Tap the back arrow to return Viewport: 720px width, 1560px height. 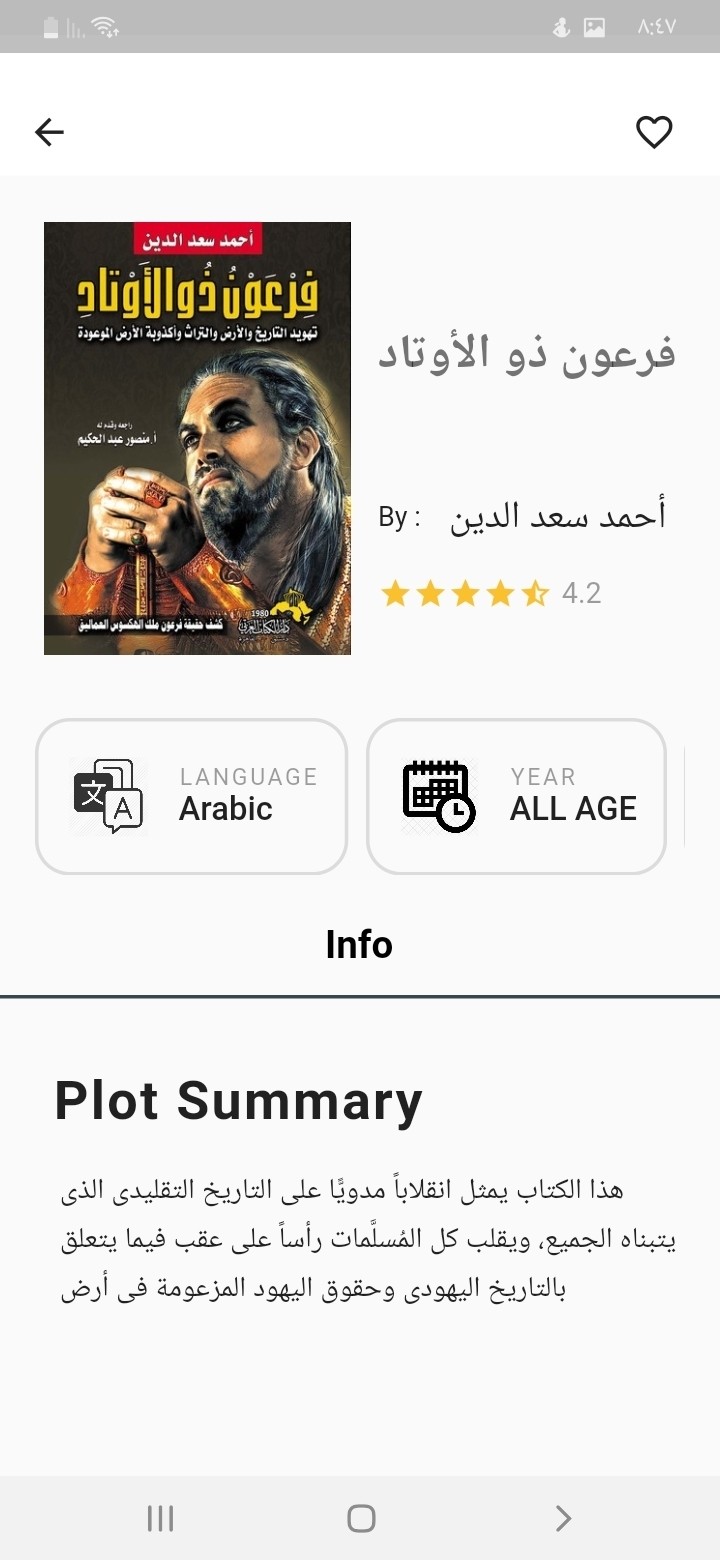pyautogui.click(x=48, y=131)
